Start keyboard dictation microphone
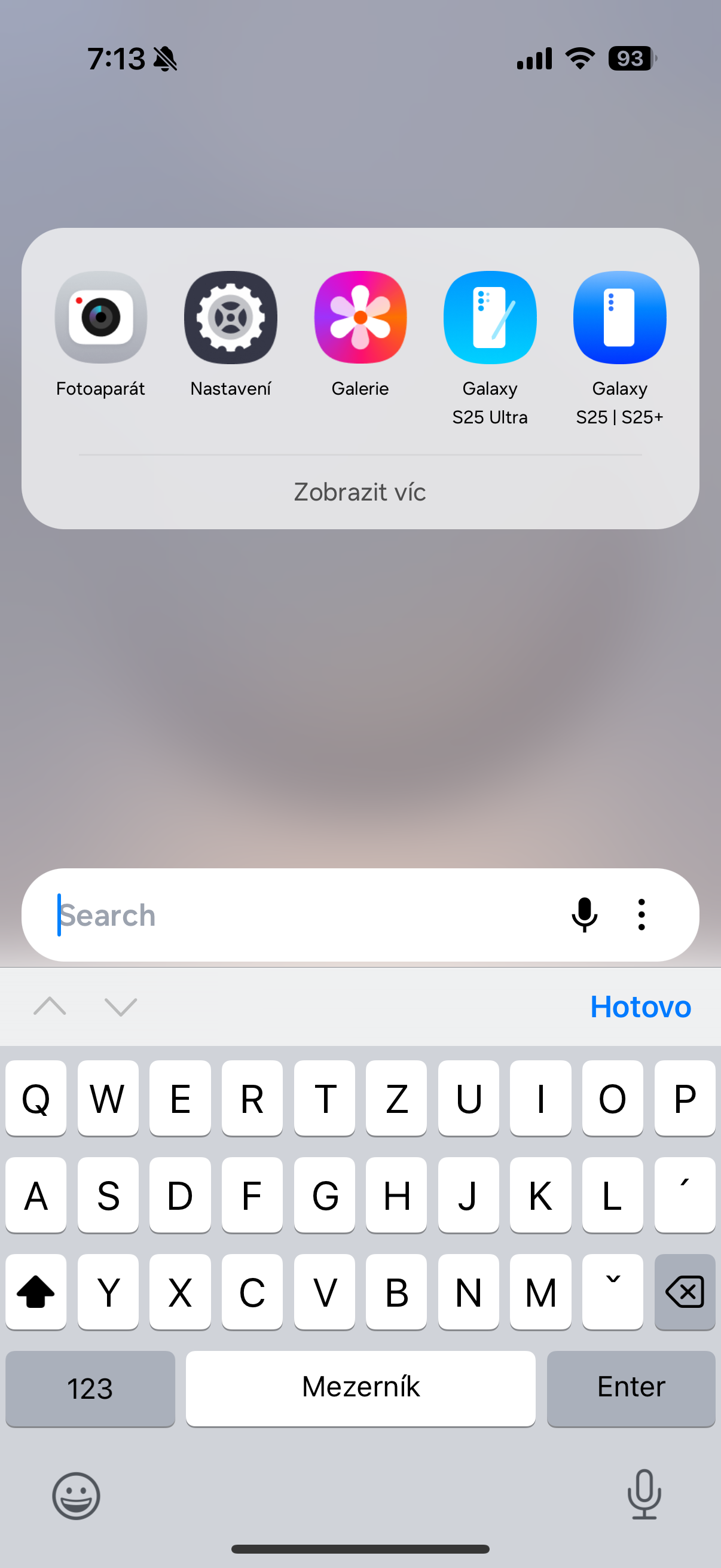Viewport: 721px width, 1568px height. [x=644, y=1494]
